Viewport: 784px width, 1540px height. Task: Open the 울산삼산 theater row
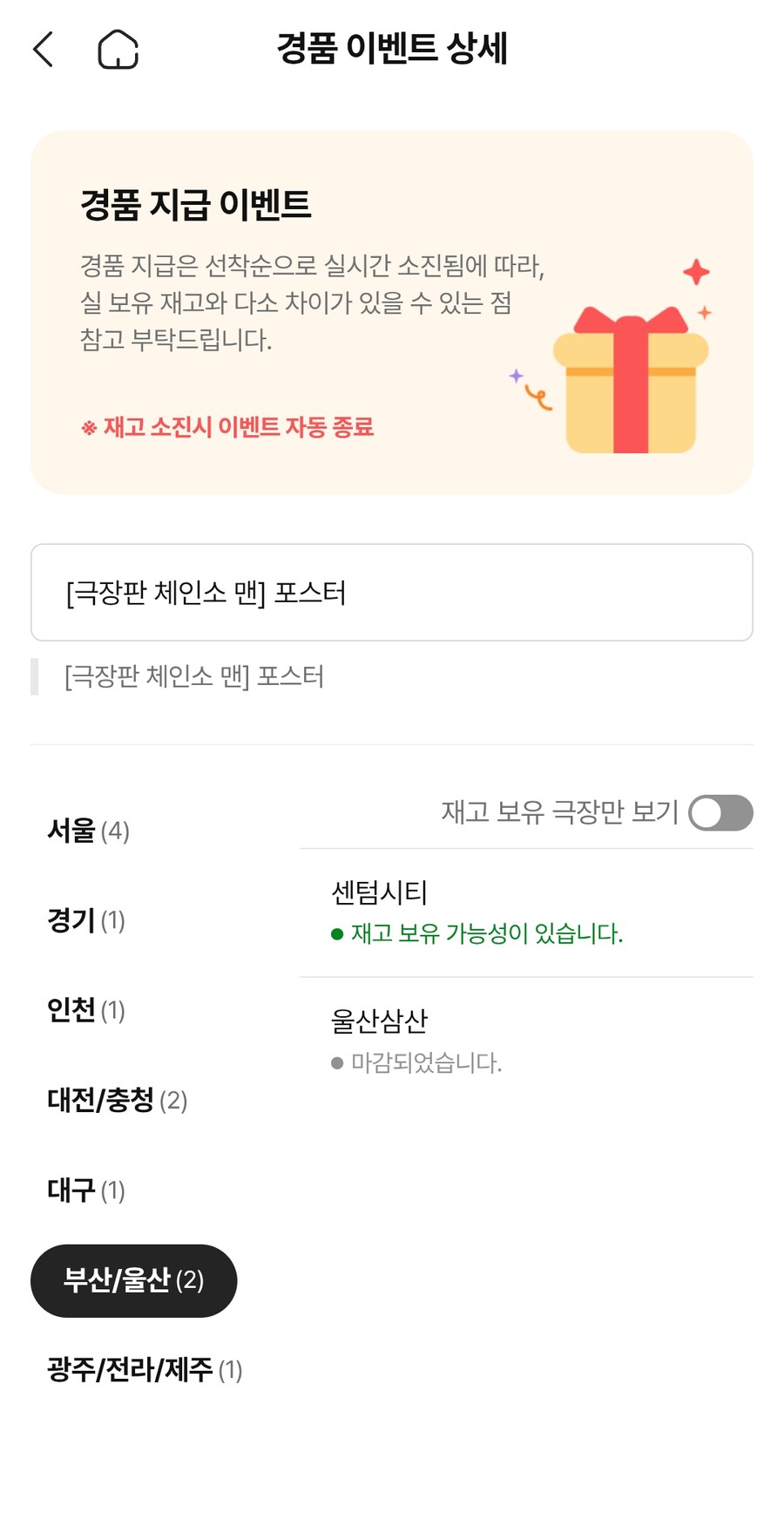tap(526, 1041)
